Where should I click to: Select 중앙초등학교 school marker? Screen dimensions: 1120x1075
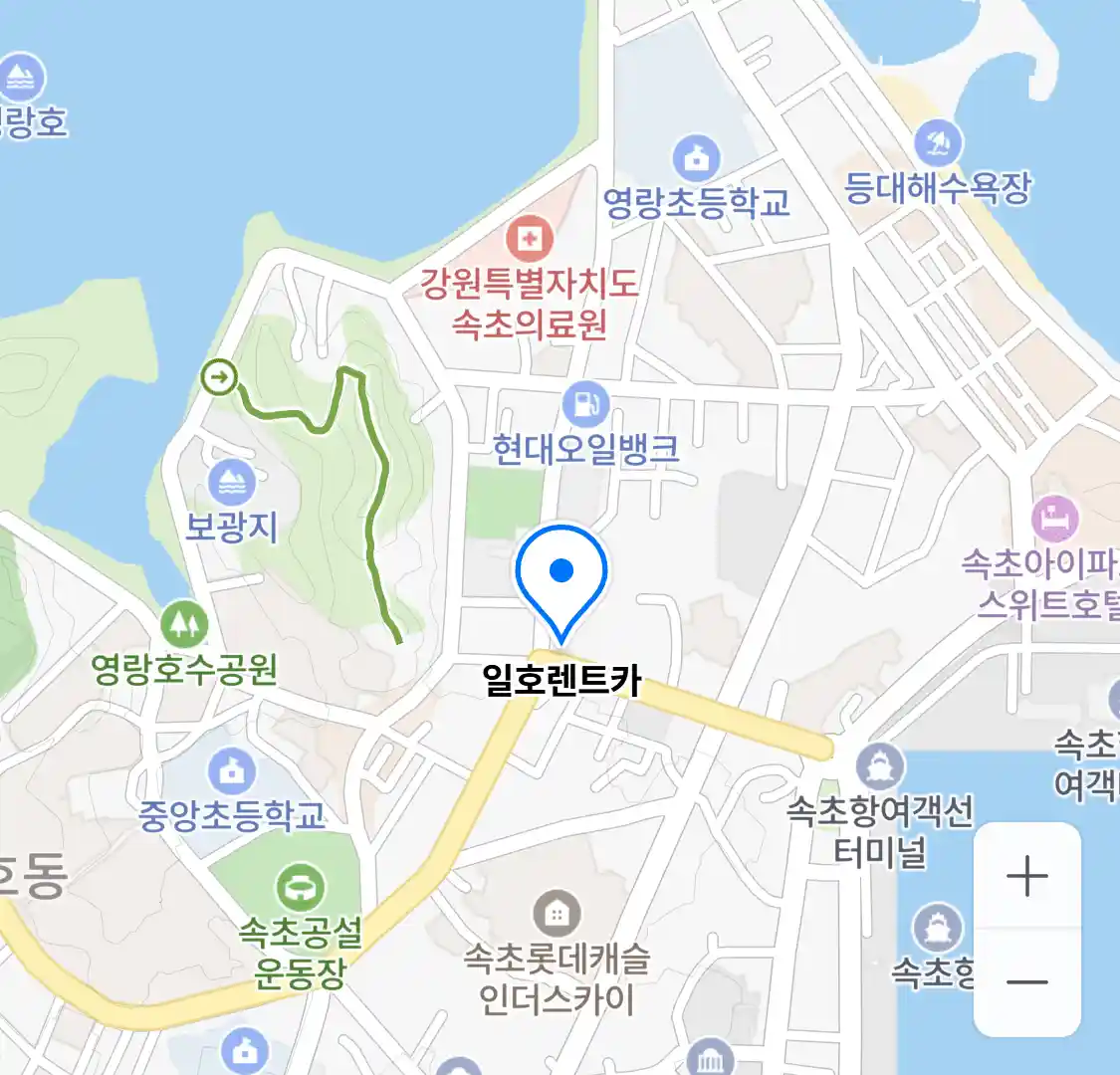(x=232, y=771)
